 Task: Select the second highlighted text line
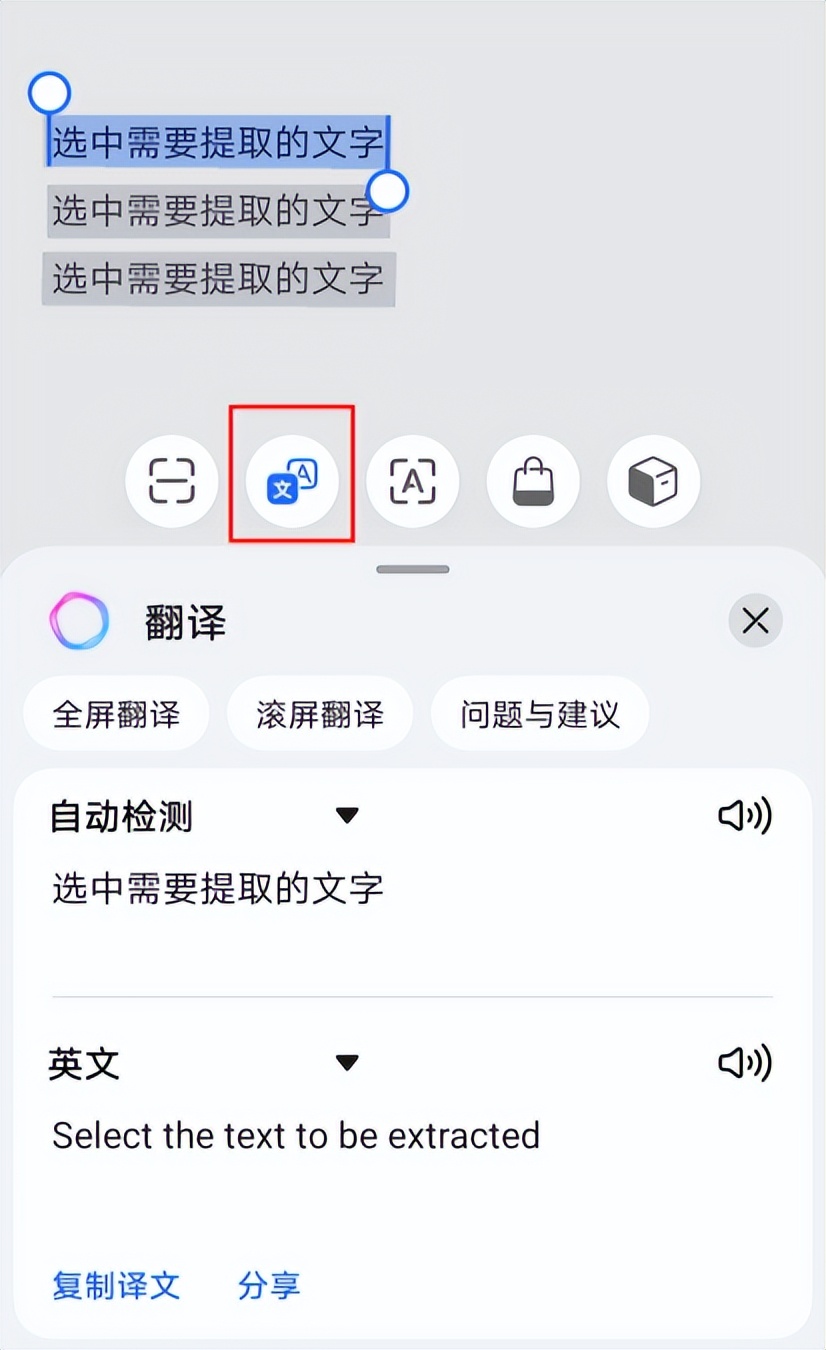pos(218,210)
